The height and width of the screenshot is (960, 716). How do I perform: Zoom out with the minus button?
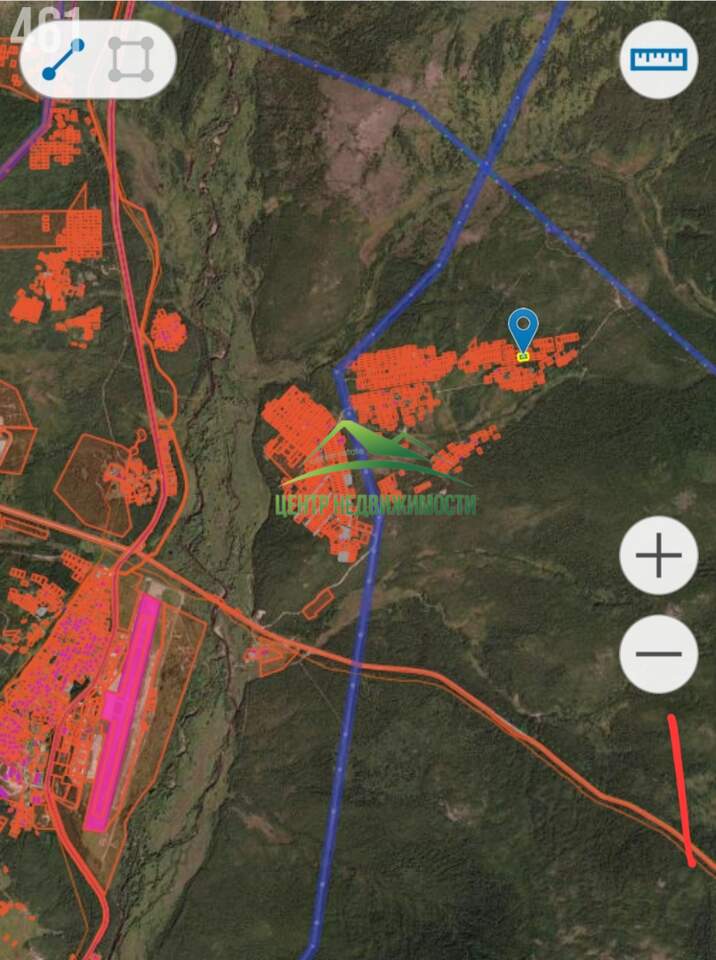click(659, 655)
